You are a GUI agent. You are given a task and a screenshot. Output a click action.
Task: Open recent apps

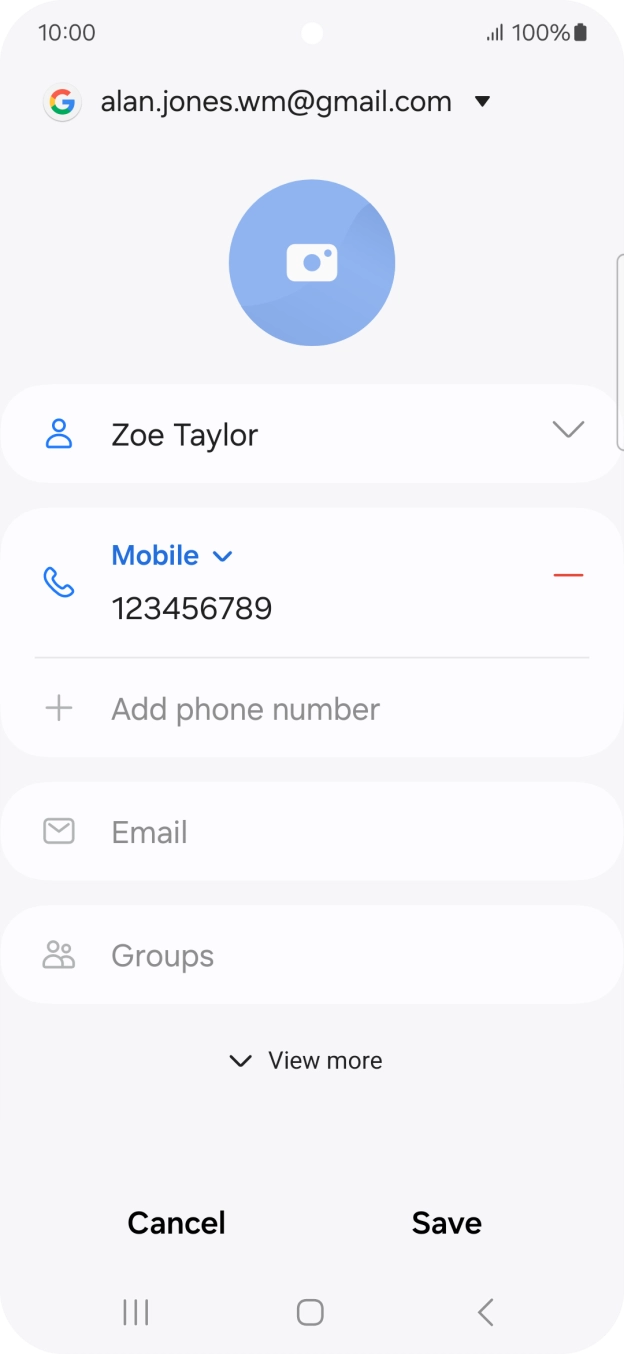pos(135,1312)
